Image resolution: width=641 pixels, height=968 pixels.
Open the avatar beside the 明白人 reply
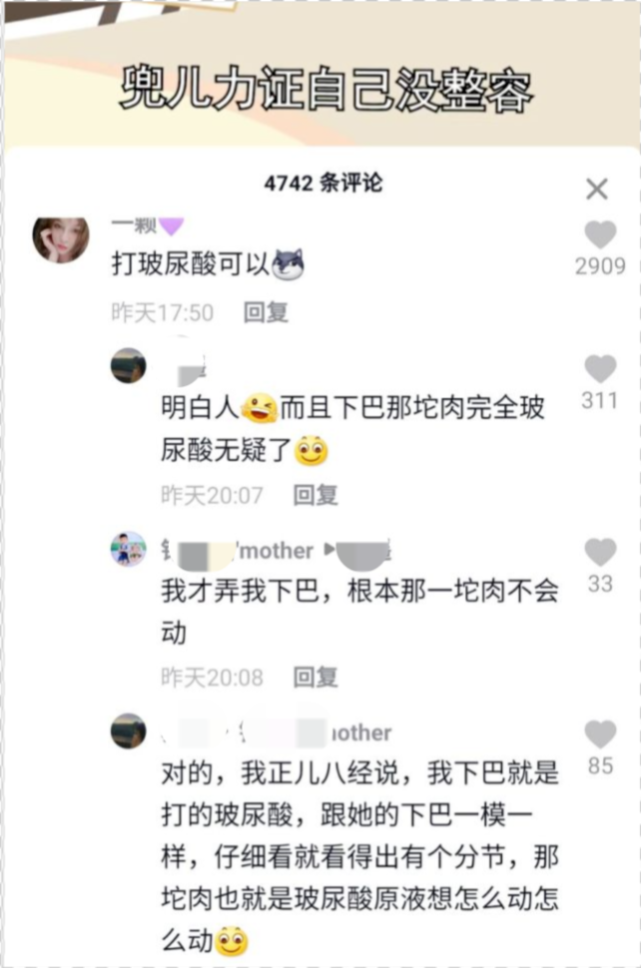(x=128, y=366)
